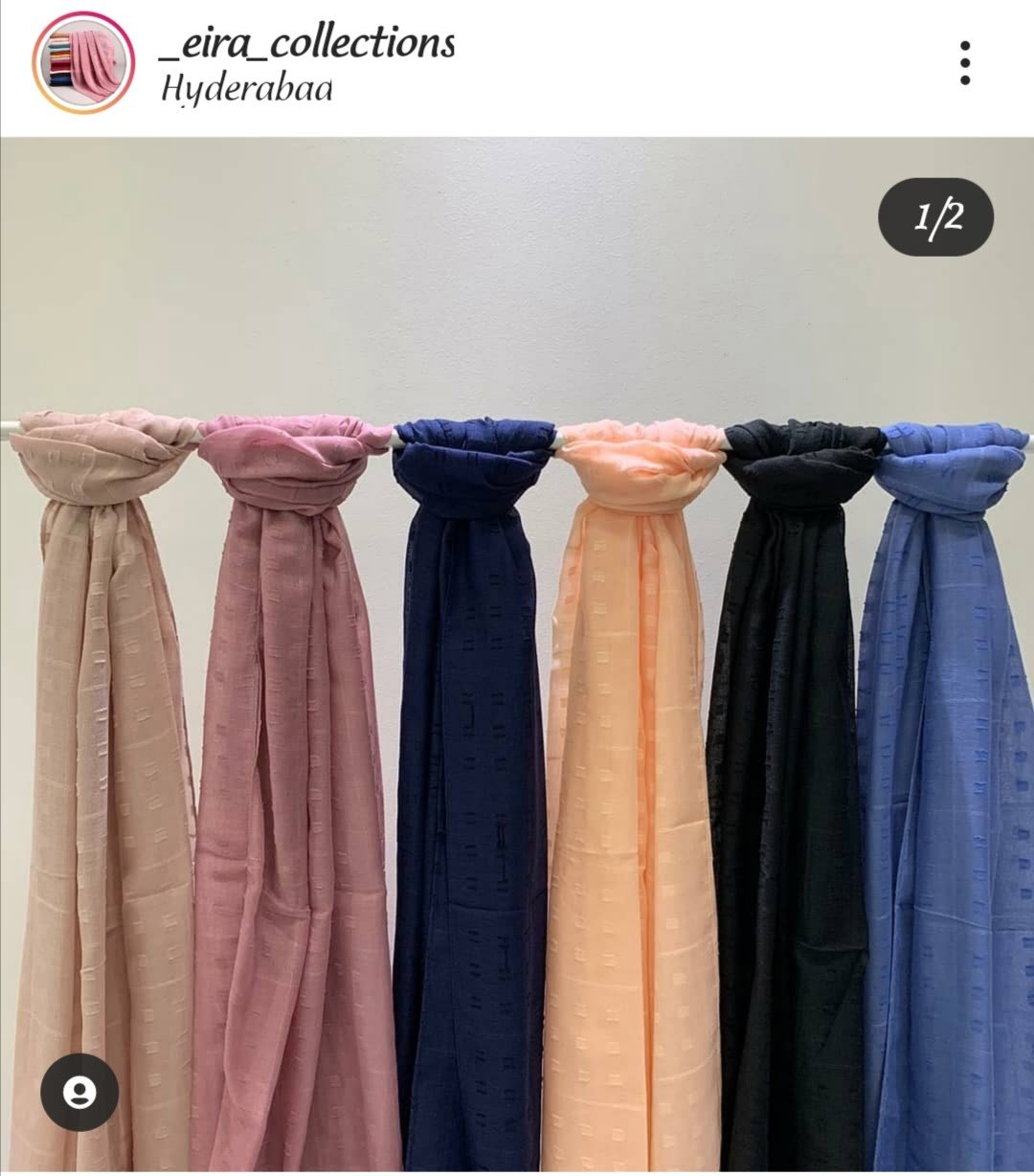Open the _eira_collections username link
This screenshot has width=1034, height=1176.
pos(306,42)
